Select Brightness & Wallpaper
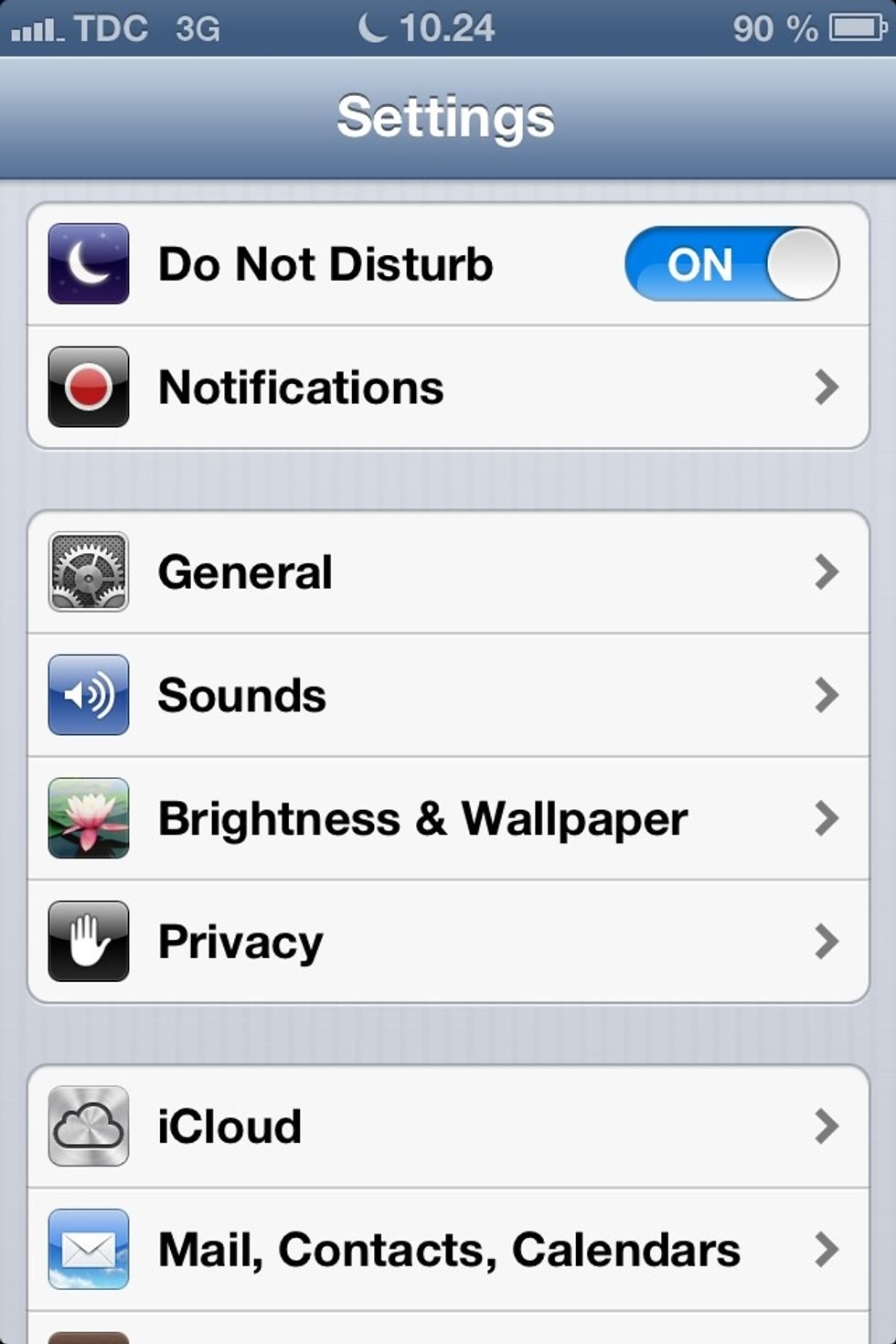 pos(448,818)
